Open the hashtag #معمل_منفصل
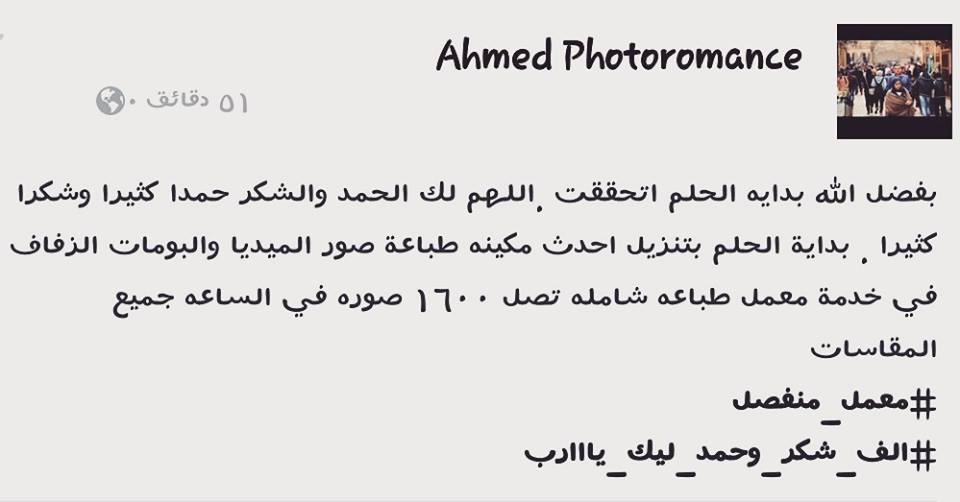 833,403
